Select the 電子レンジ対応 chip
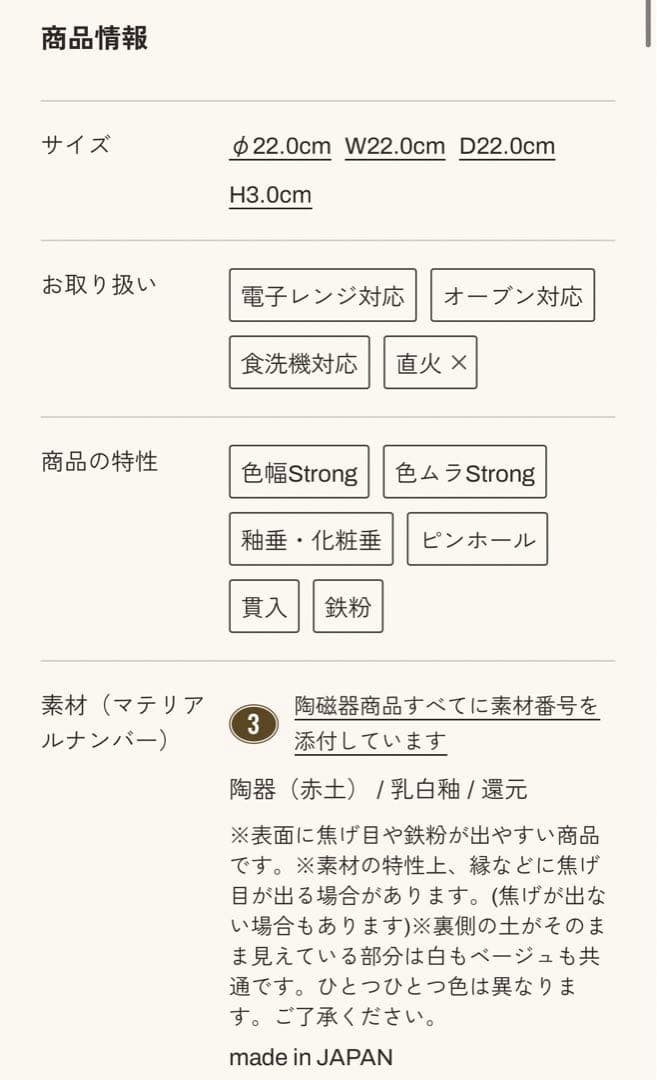657x1080 pixels. (323, 295)
